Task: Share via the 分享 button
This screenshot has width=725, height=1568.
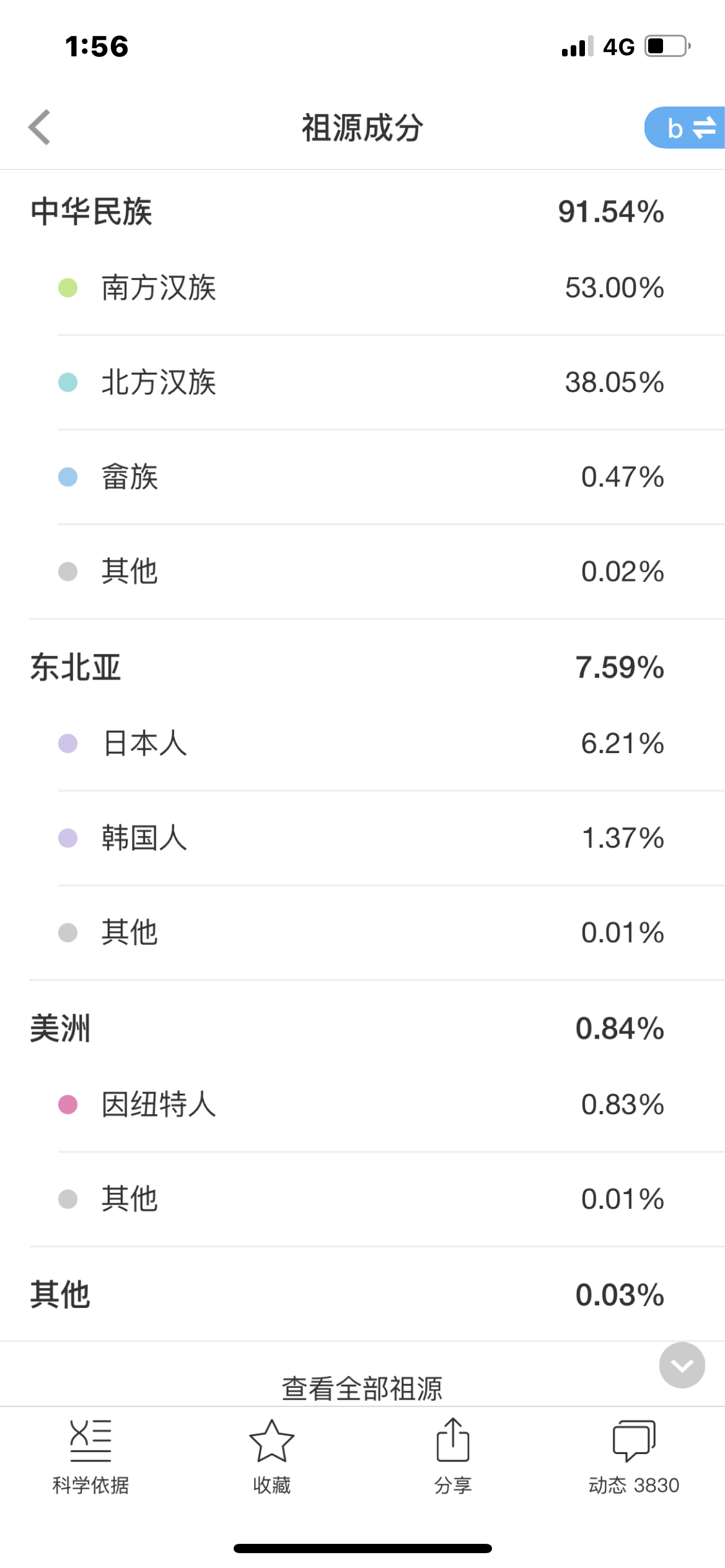Action: click(453, 1457)
